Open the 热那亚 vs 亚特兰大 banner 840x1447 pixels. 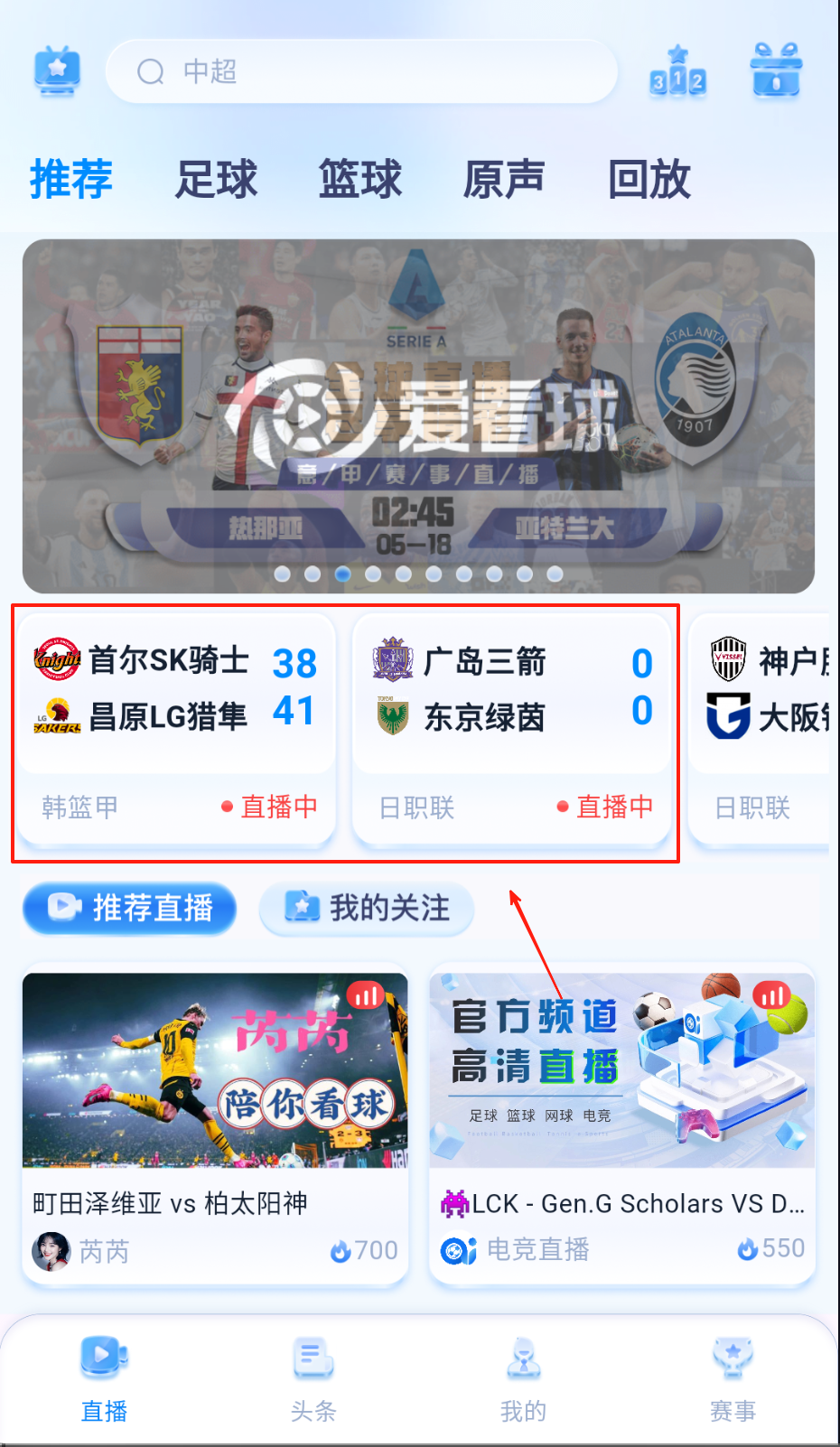coord(418,415)
